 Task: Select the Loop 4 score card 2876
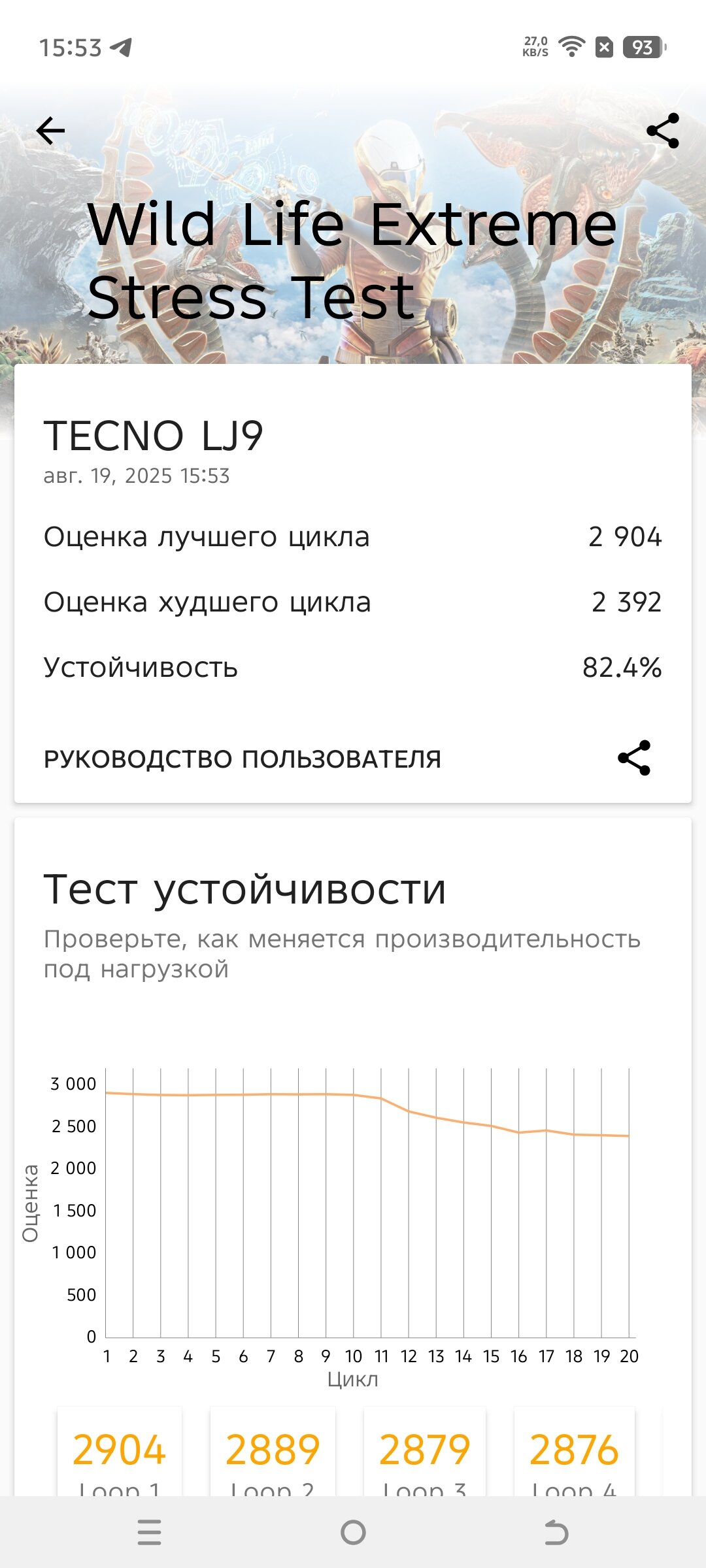574,1452
